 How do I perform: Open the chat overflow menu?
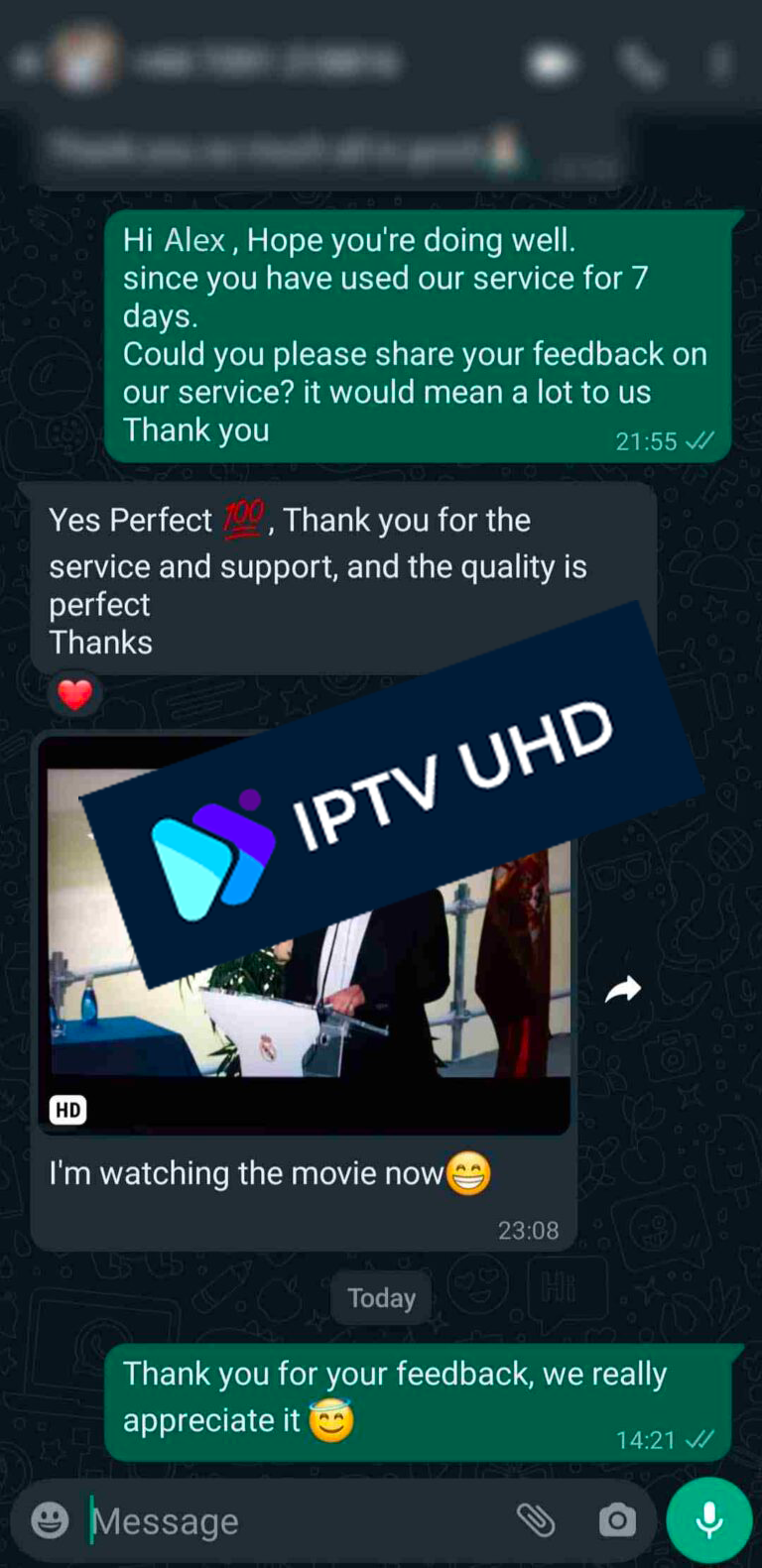coord(721,64)
